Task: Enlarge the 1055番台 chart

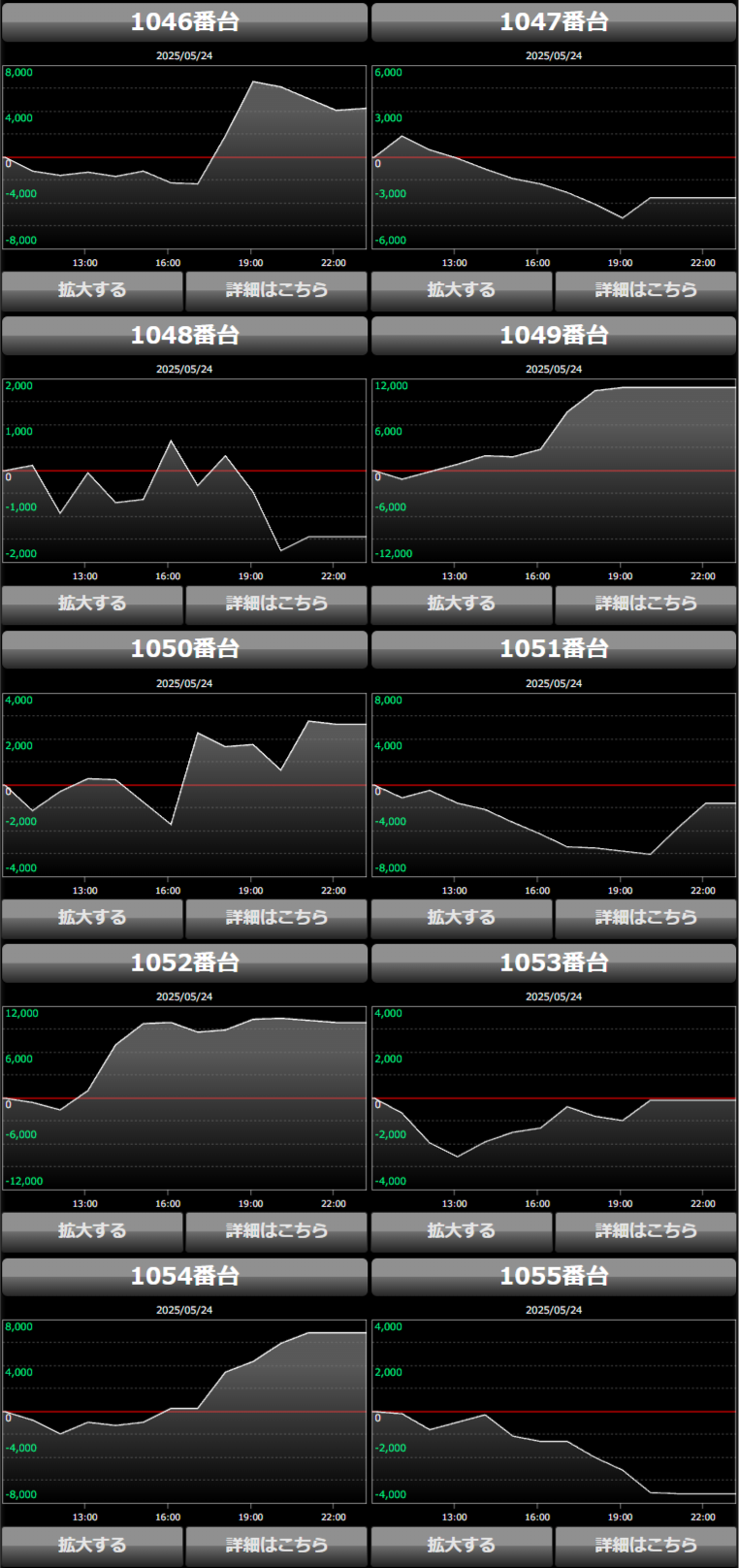Action: click(462, 1546)
